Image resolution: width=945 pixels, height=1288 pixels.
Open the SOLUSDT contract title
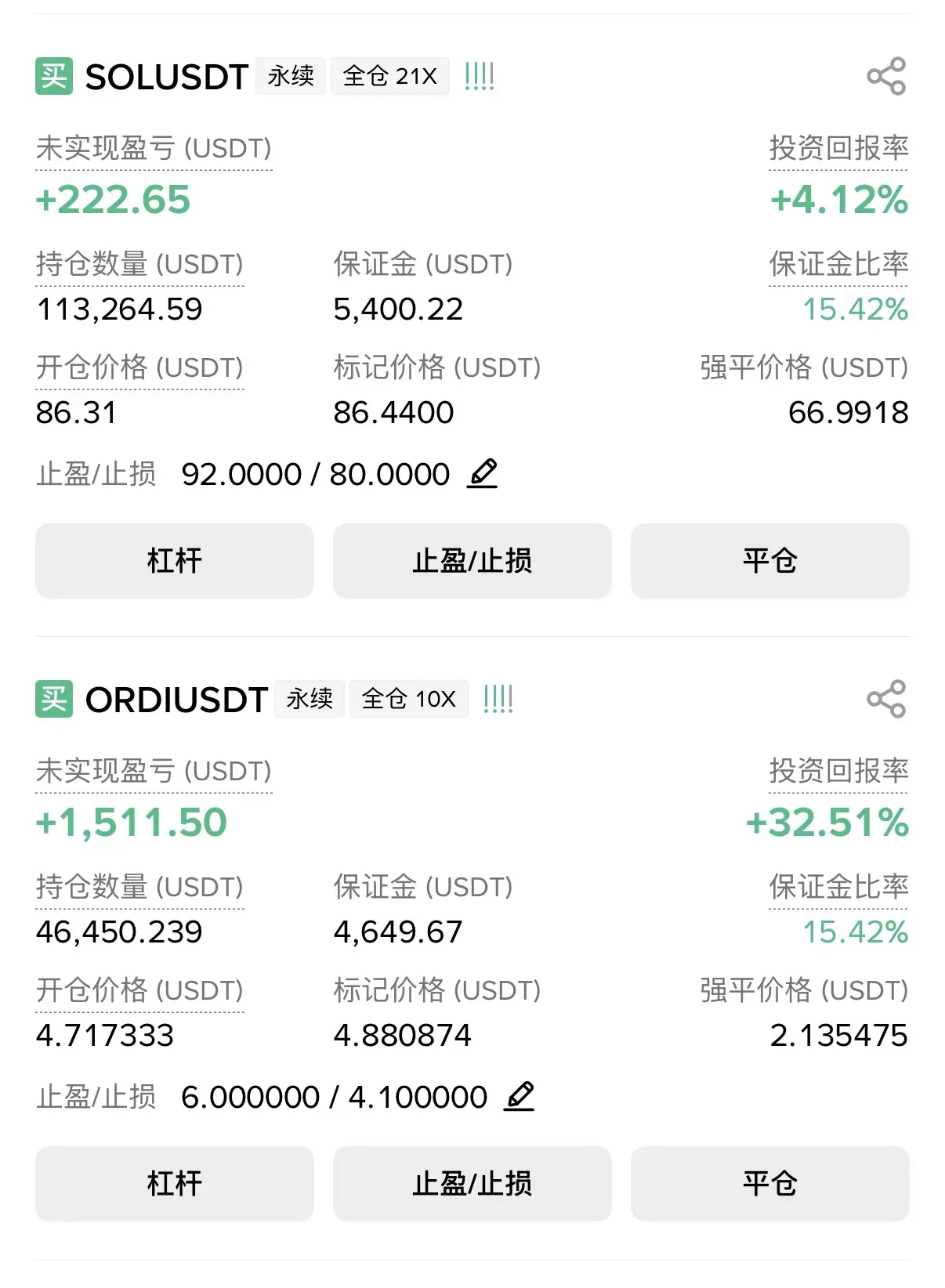pos(166,77)
